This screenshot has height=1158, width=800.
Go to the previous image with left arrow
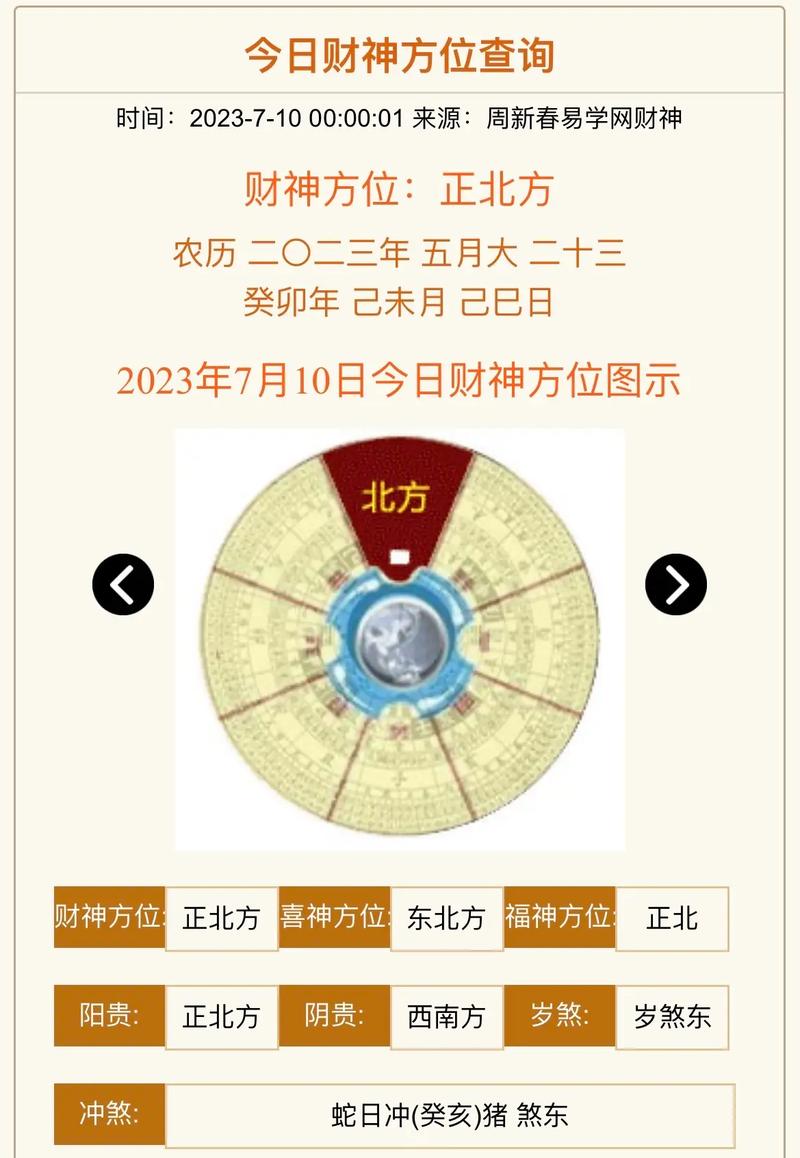[123, 584]
